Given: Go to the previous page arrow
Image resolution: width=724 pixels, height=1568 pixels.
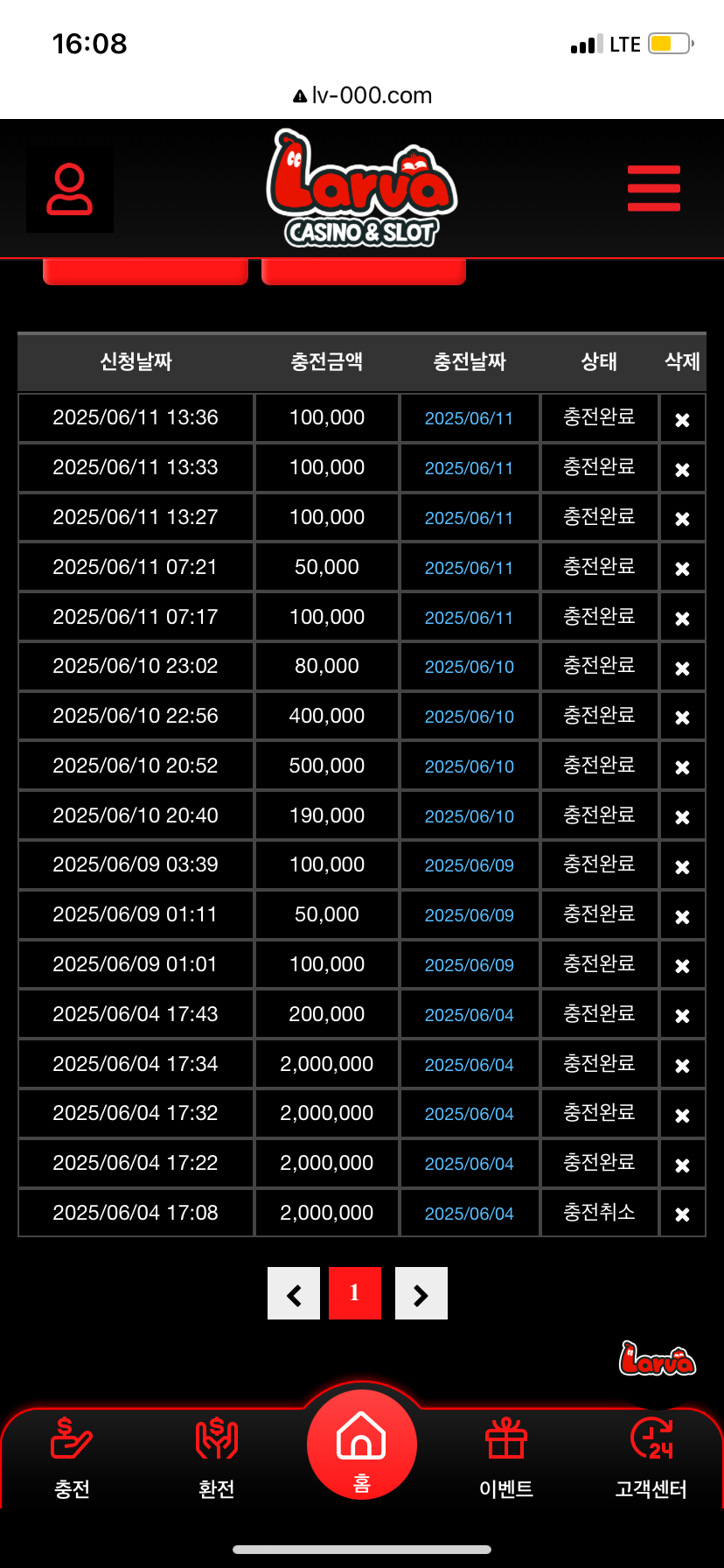Looking at the screenshot, I should click(x=294, y=1293).
